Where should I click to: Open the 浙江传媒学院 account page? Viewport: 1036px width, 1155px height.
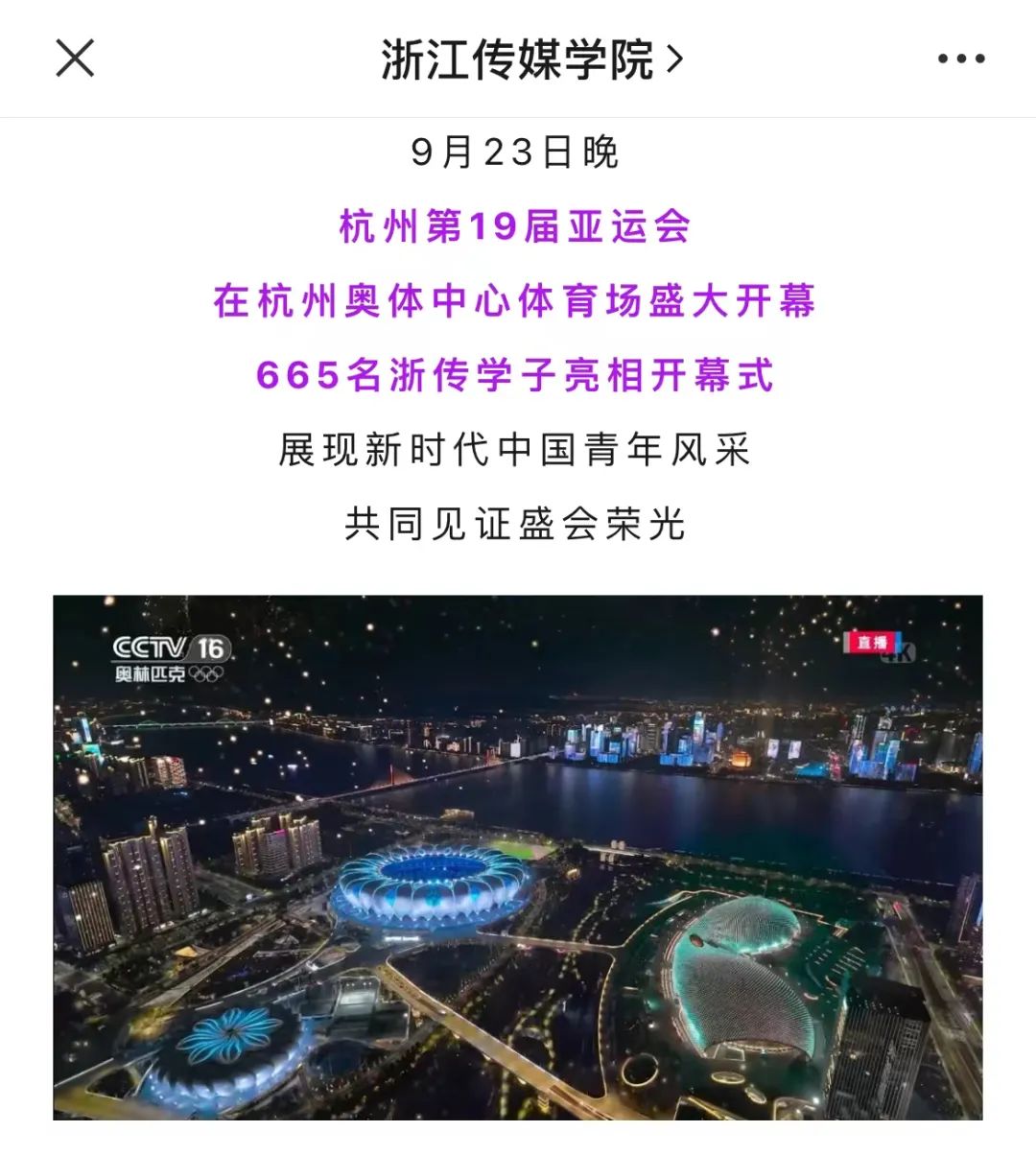pyautogui.click(x=530, y=59)
